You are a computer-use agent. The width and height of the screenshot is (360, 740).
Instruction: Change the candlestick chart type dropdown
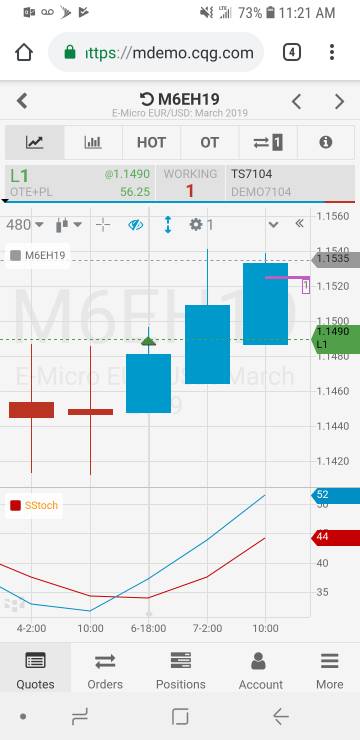(x=69, y=225)
